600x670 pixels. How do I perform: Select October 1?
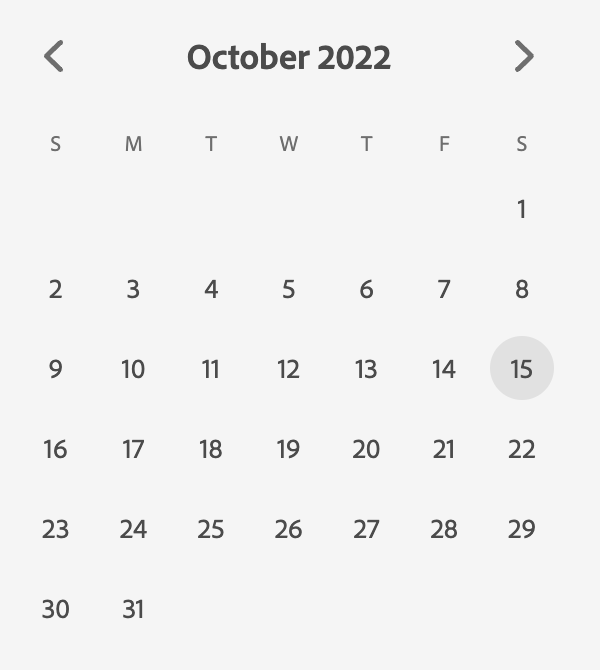pos(521,209)
